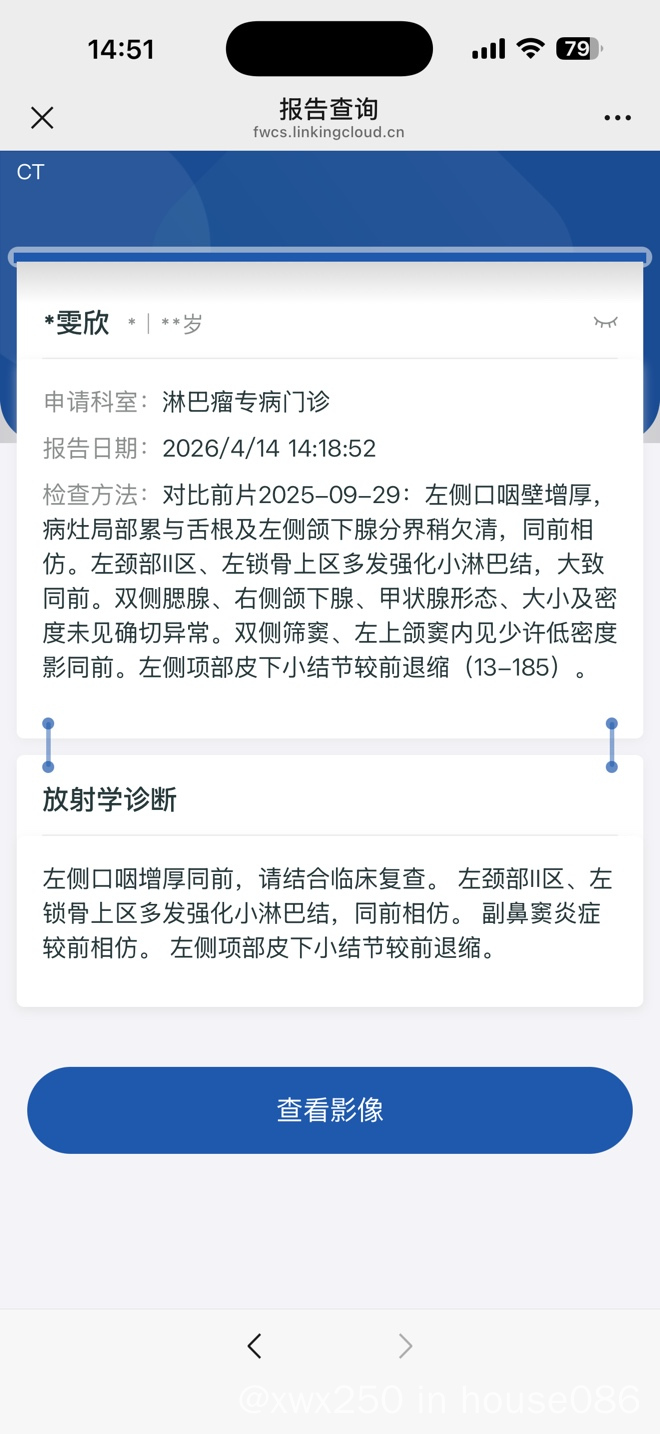The height and width of the screenshot is (1434, 660).
Task: Reveal hidden patient info with eye icon
Action: coord(605,322)
